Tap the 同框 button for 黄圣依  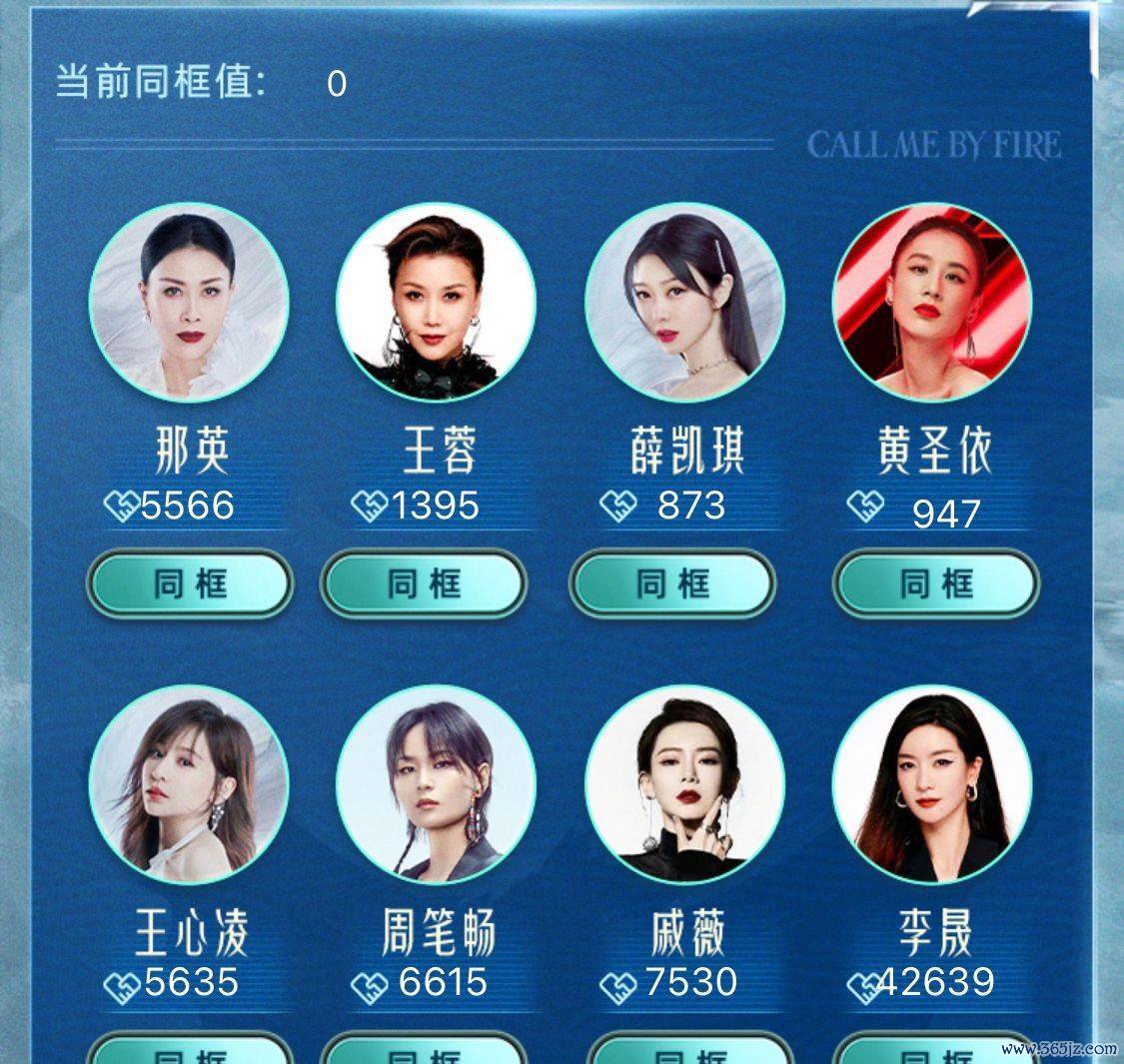click(936, 583)
